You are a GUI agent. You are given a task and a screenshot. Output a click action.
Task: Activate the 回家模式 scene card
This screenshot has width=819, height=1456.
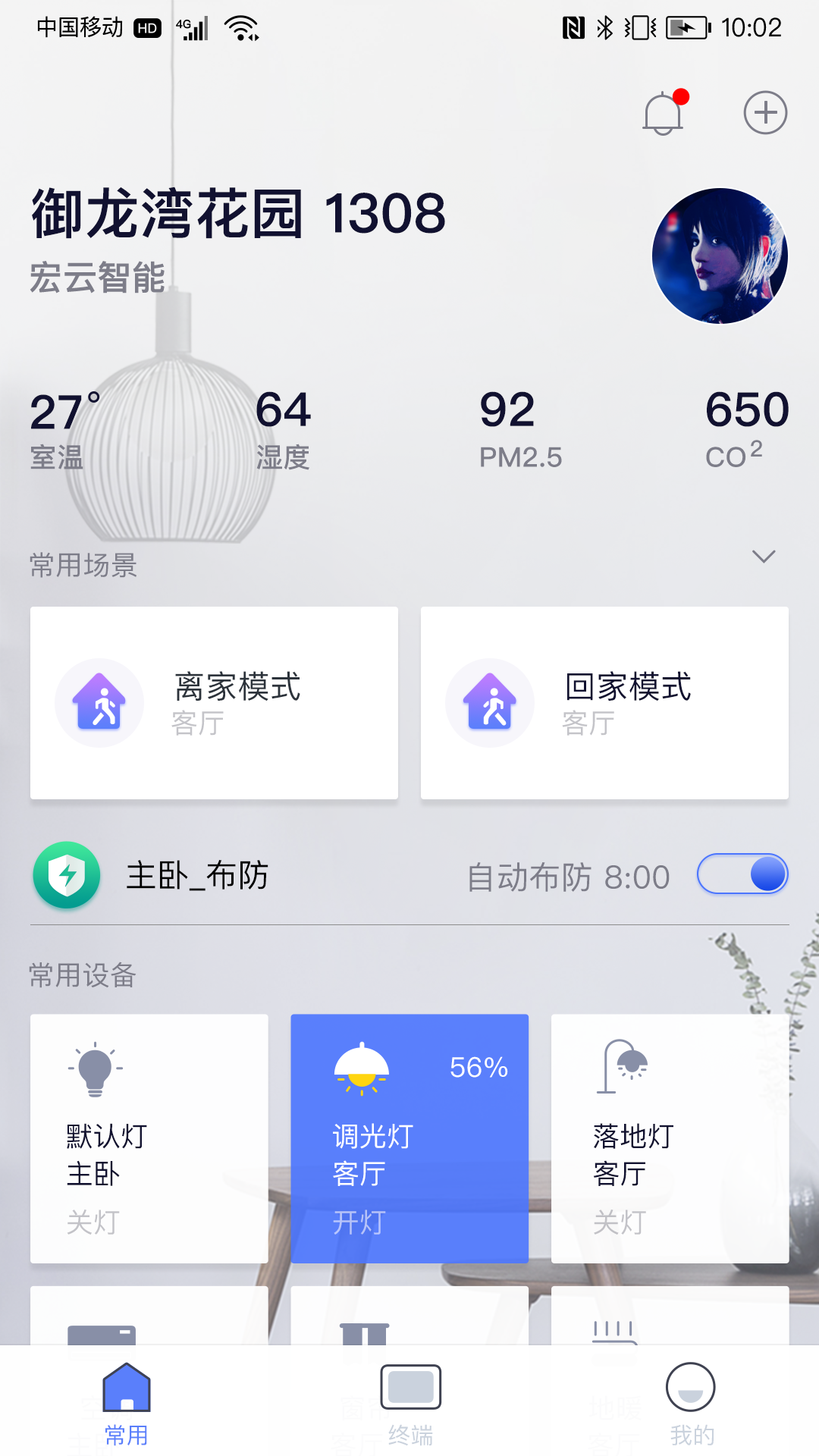(604, 702)
